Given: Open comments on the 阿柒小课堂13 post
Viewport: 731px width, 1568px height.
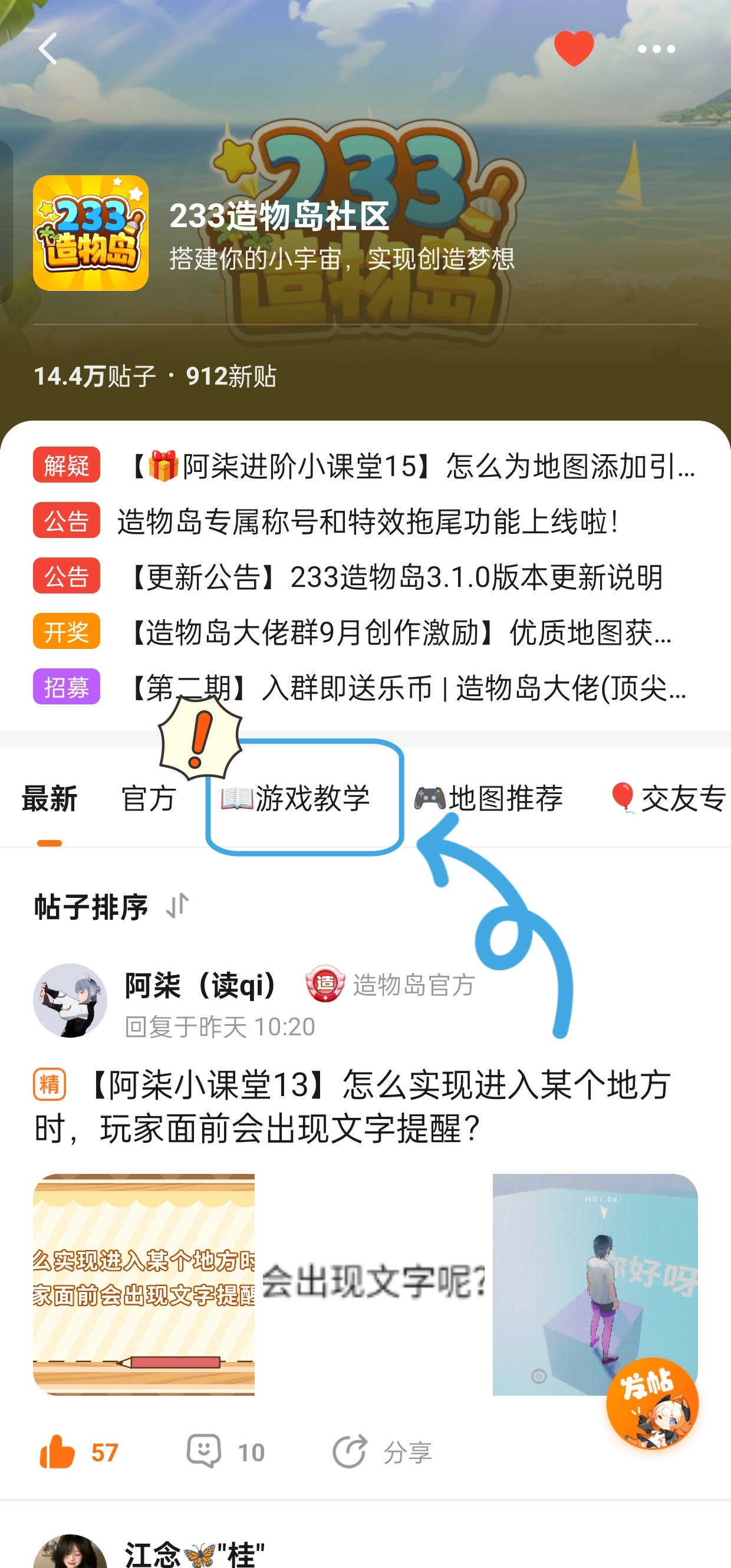Looking at the screenshot, I should point(226,1452).
